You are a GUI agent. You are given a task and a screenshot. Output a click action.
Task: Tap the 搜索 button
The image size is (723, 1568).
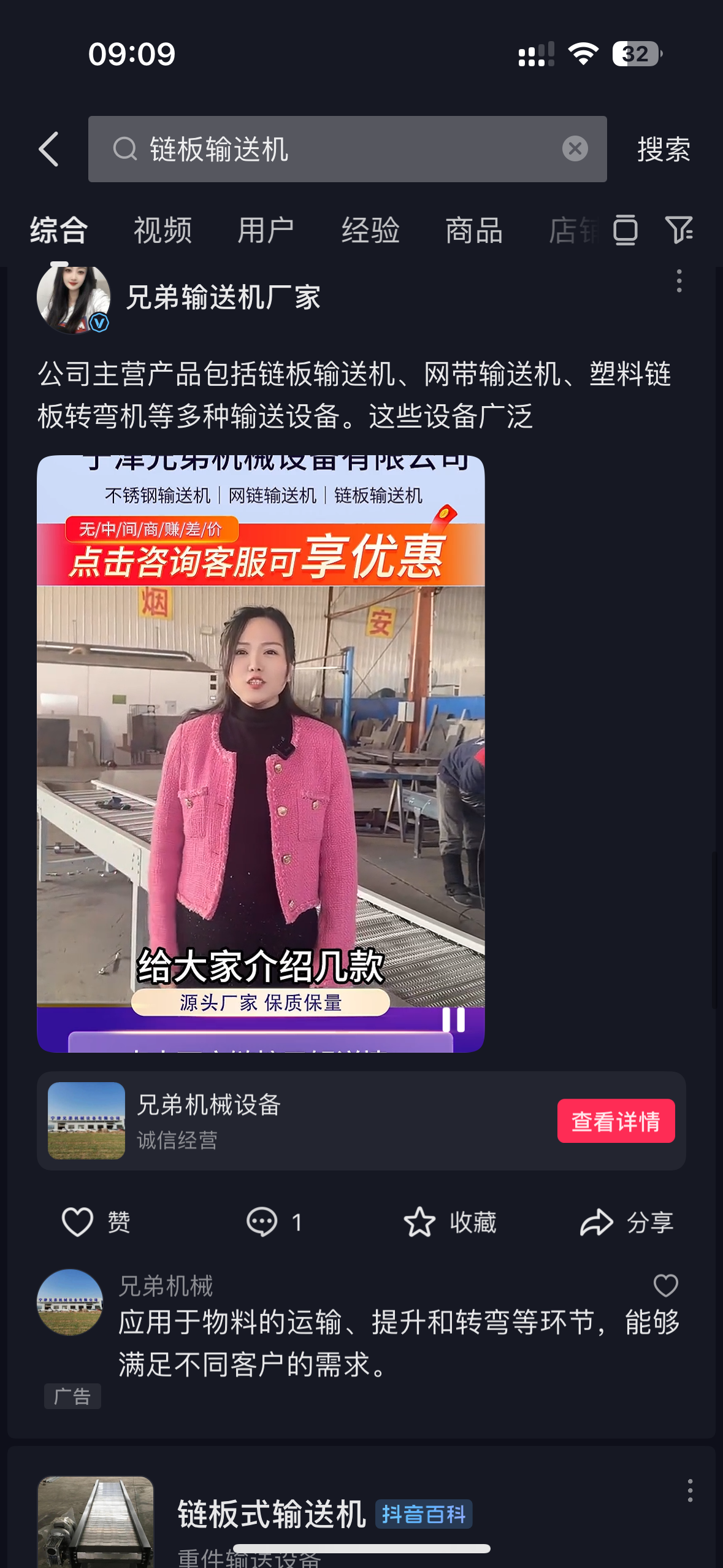664,149
